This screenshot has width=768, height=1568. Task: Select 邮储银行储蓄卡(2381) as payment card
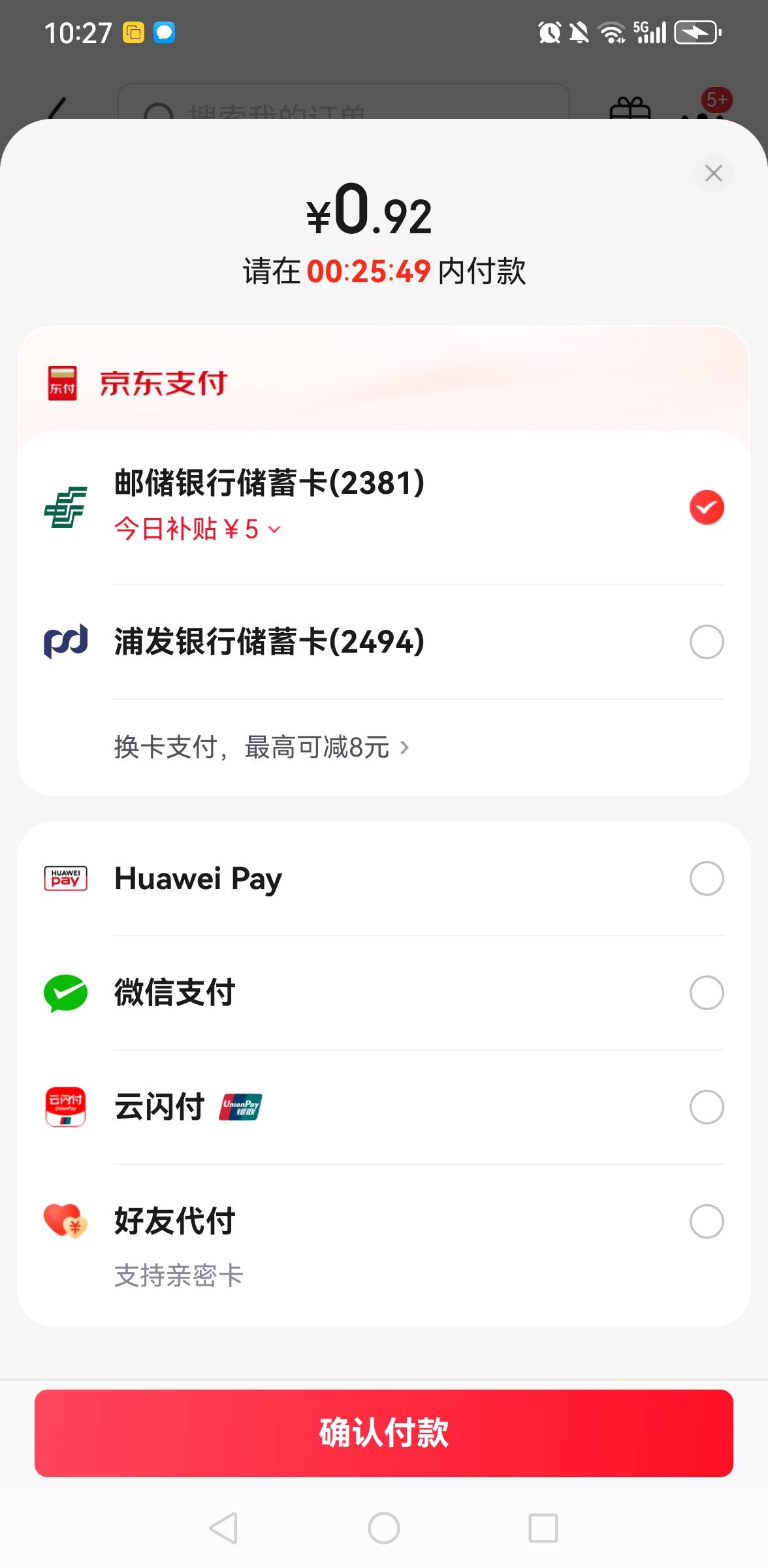pos(384,507)
